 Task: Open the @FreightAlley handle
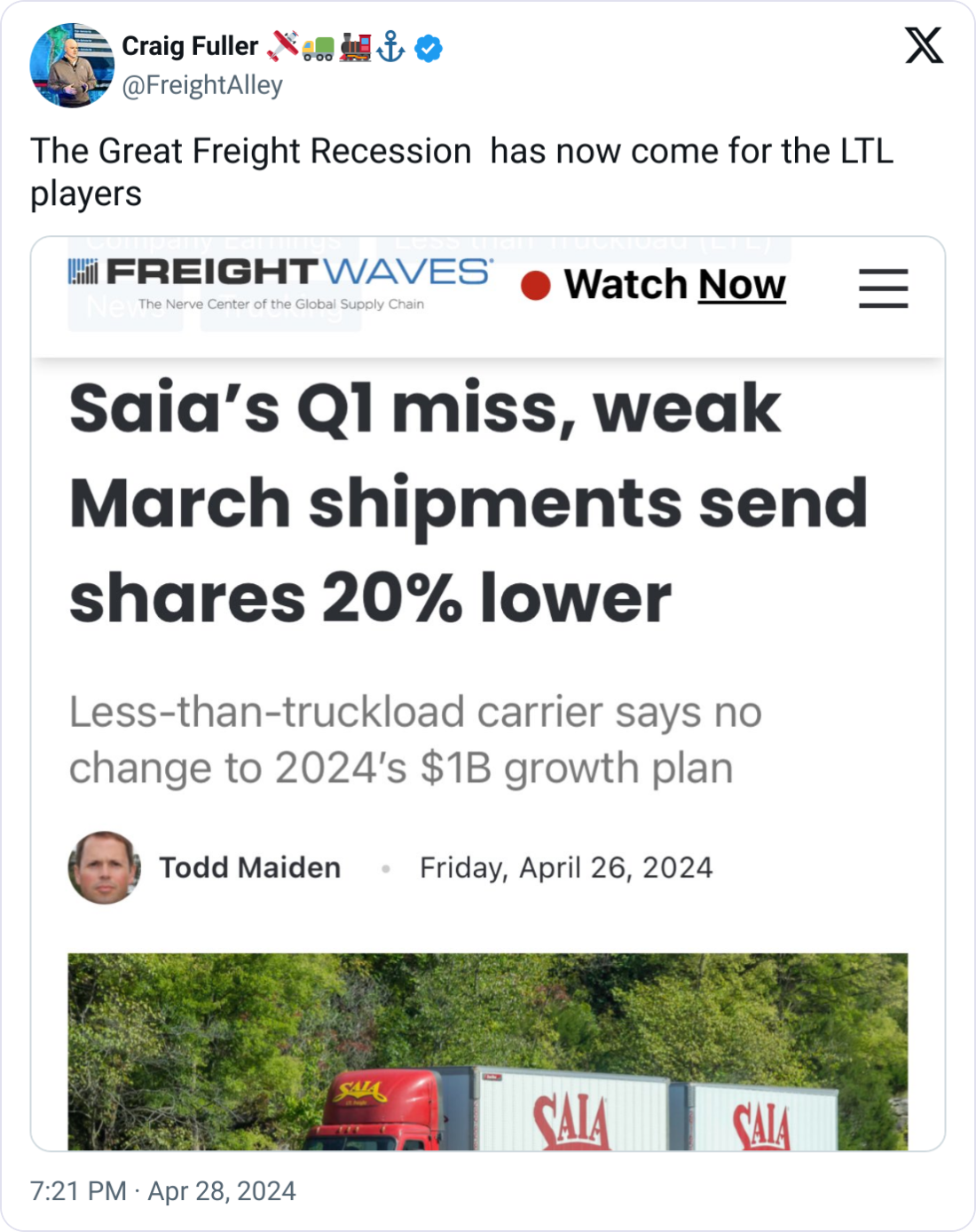[202, 85]
